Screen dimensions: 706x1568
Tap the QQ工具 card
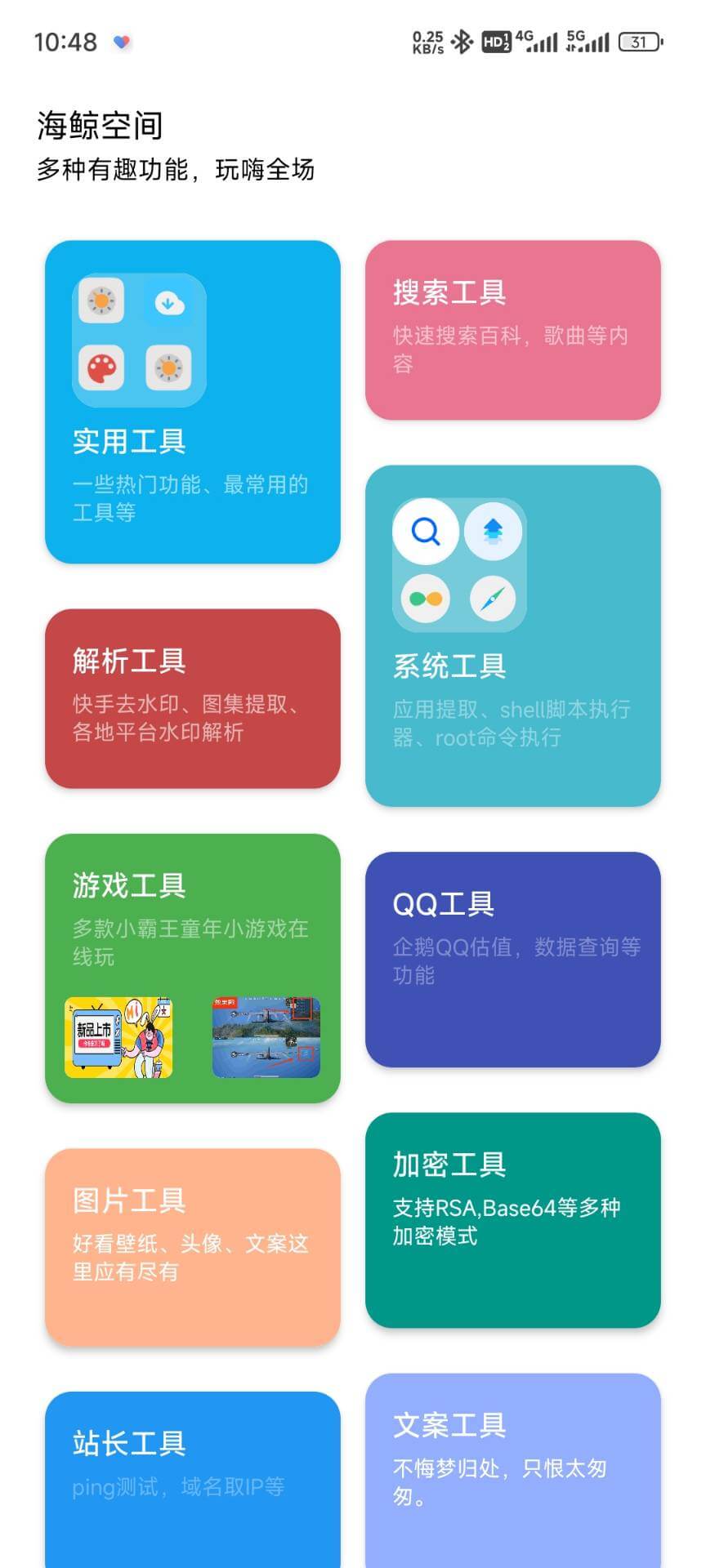(512, 959)
